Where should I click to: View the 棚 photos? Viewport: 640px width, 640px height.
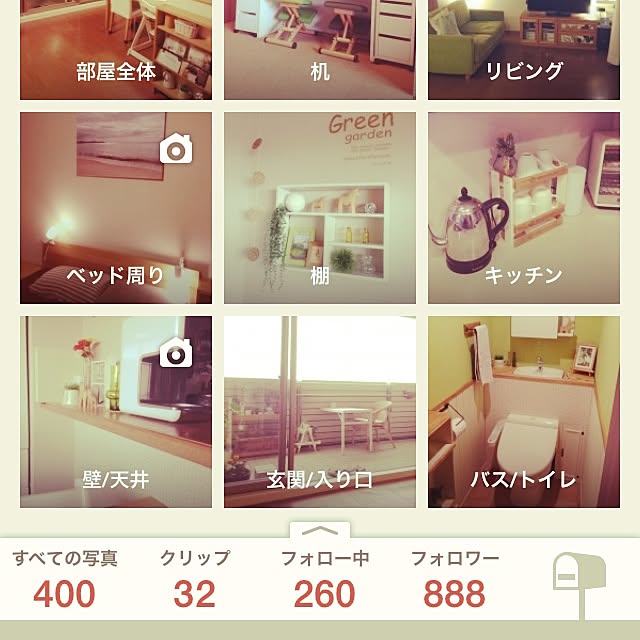tap(320, 208)
